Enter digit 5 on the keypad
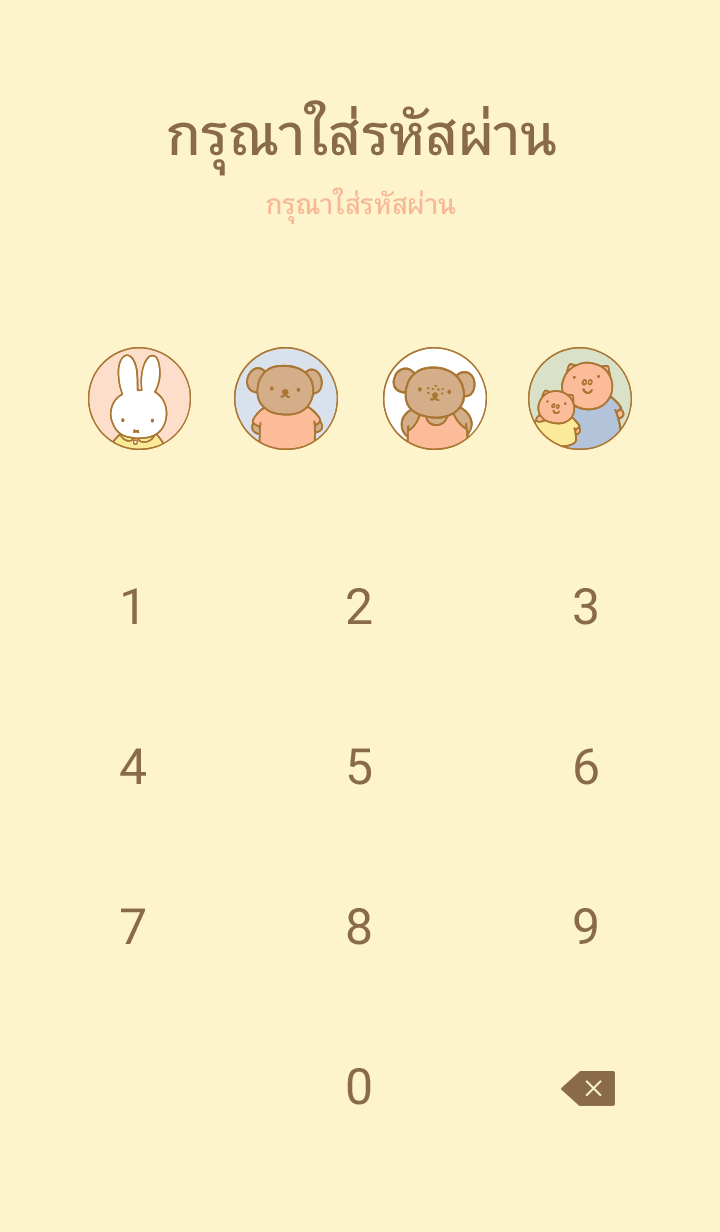This screenshot has height=1232, width=720. (x=359, y=767)
